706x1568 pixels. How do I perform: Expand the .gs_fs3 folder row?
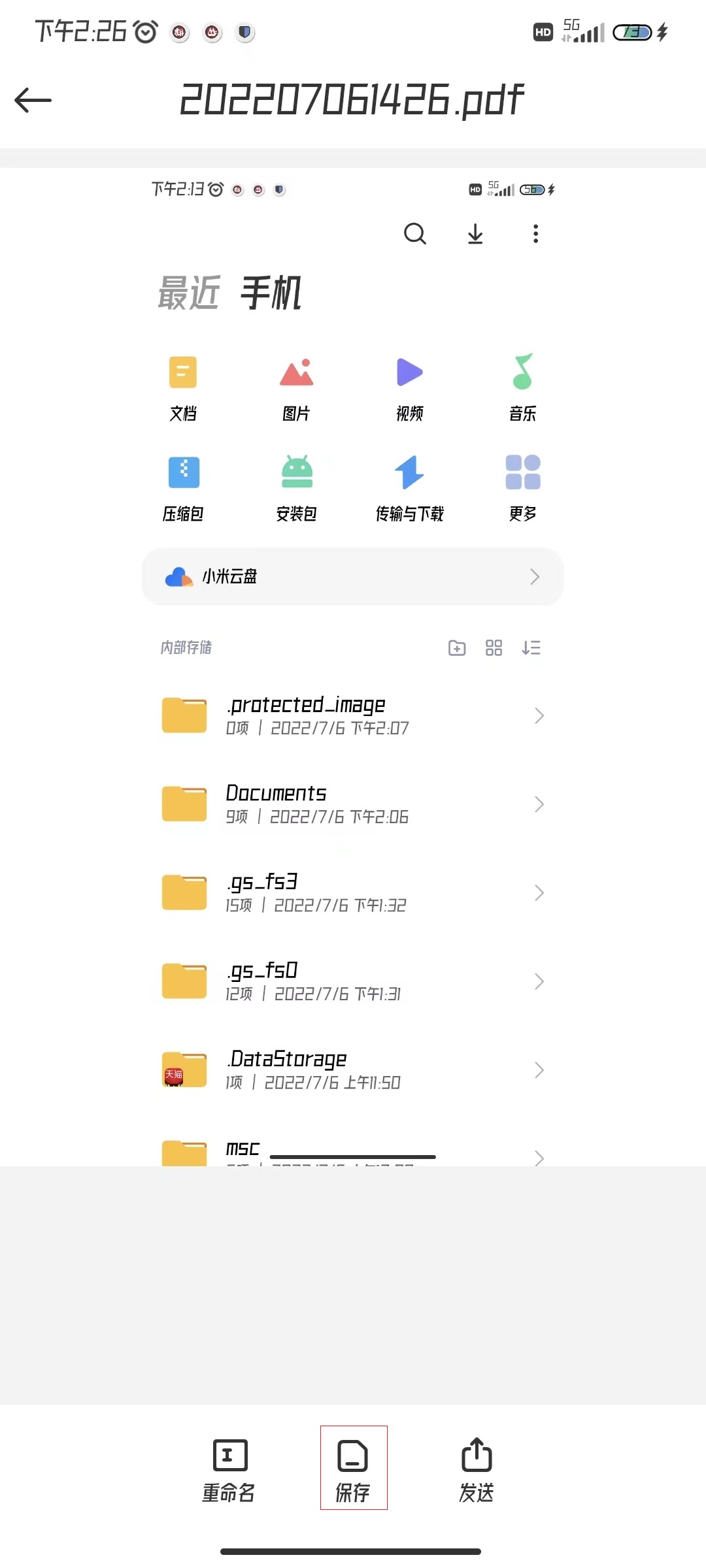click(x=539, y=892)
